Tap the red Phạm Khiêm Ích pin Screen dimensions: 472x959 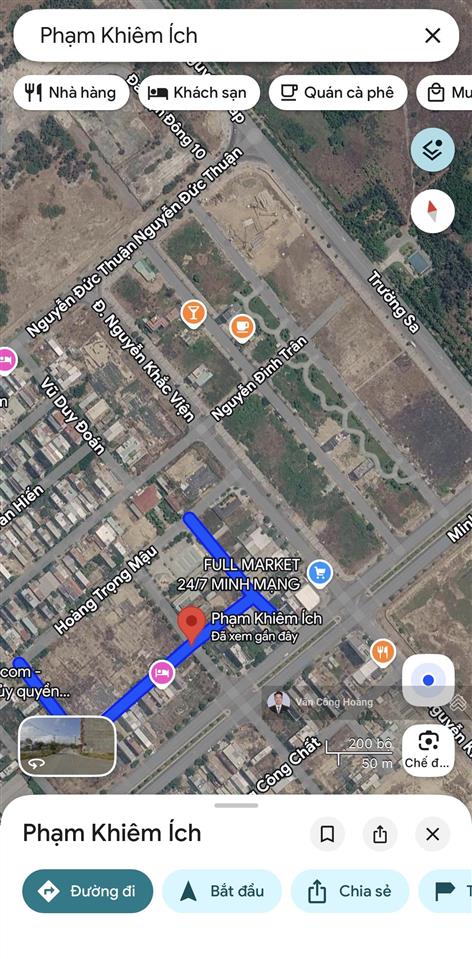pos(192,625)
